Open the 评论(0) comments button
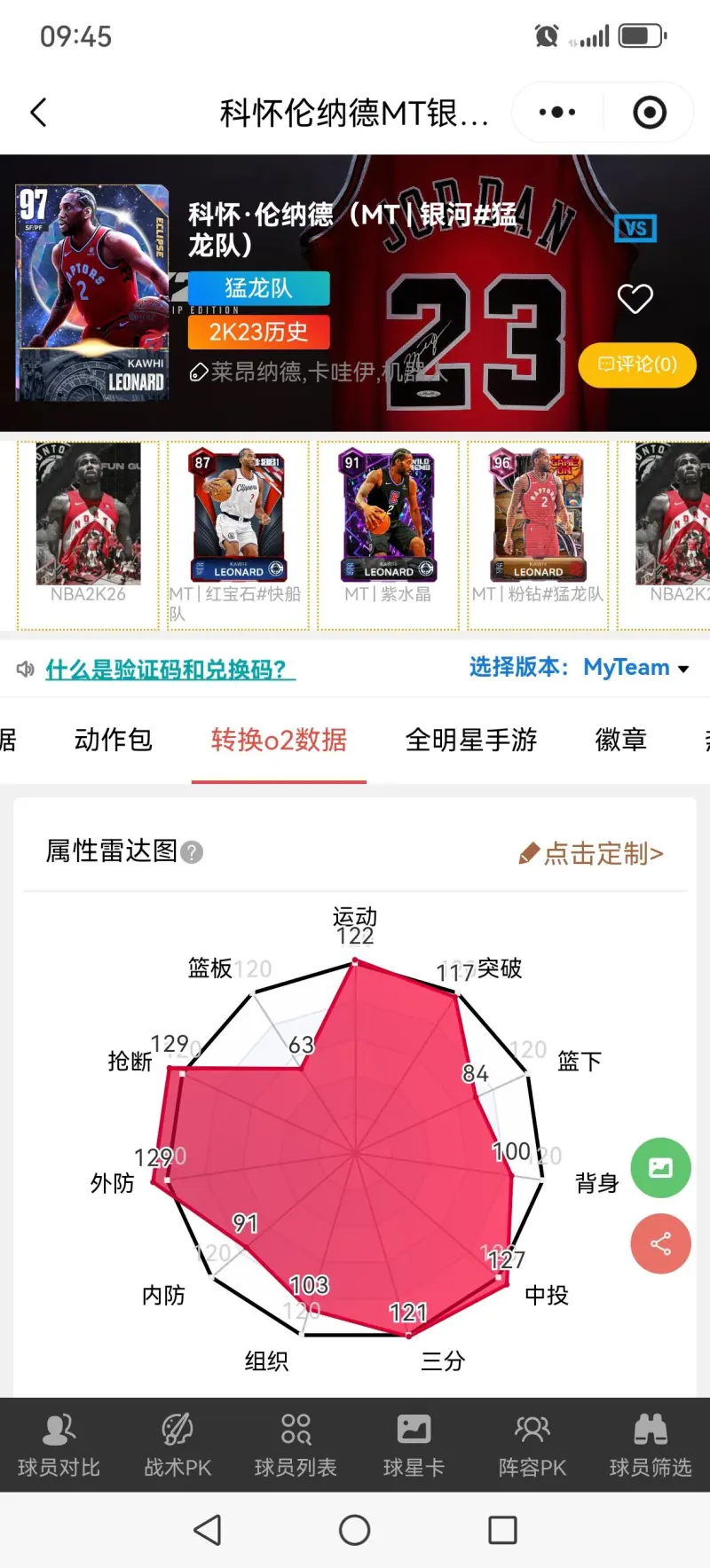 point(637,365)
